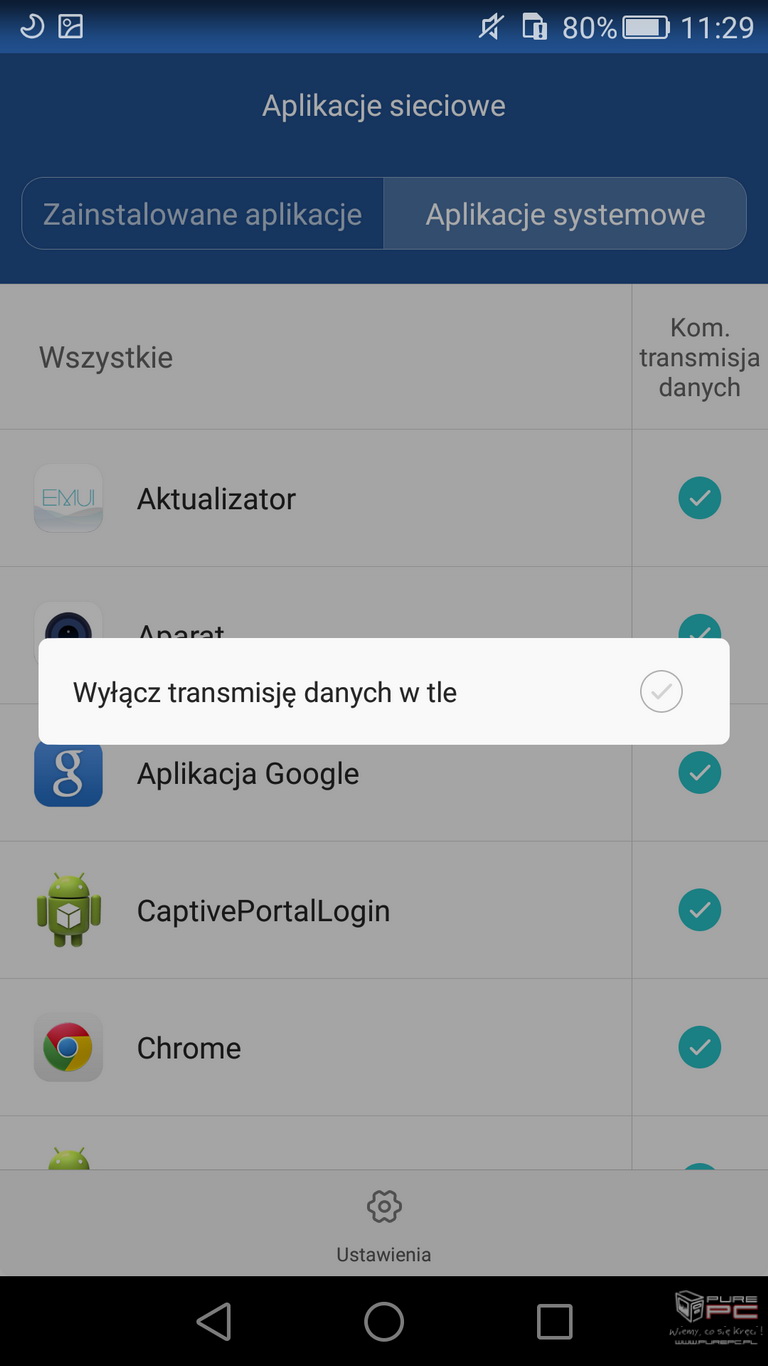The width and height of the screenshot is (768, 1366).
Task: Uncheck mobile data for Aktualizator
Action: [x=700, y=498]
